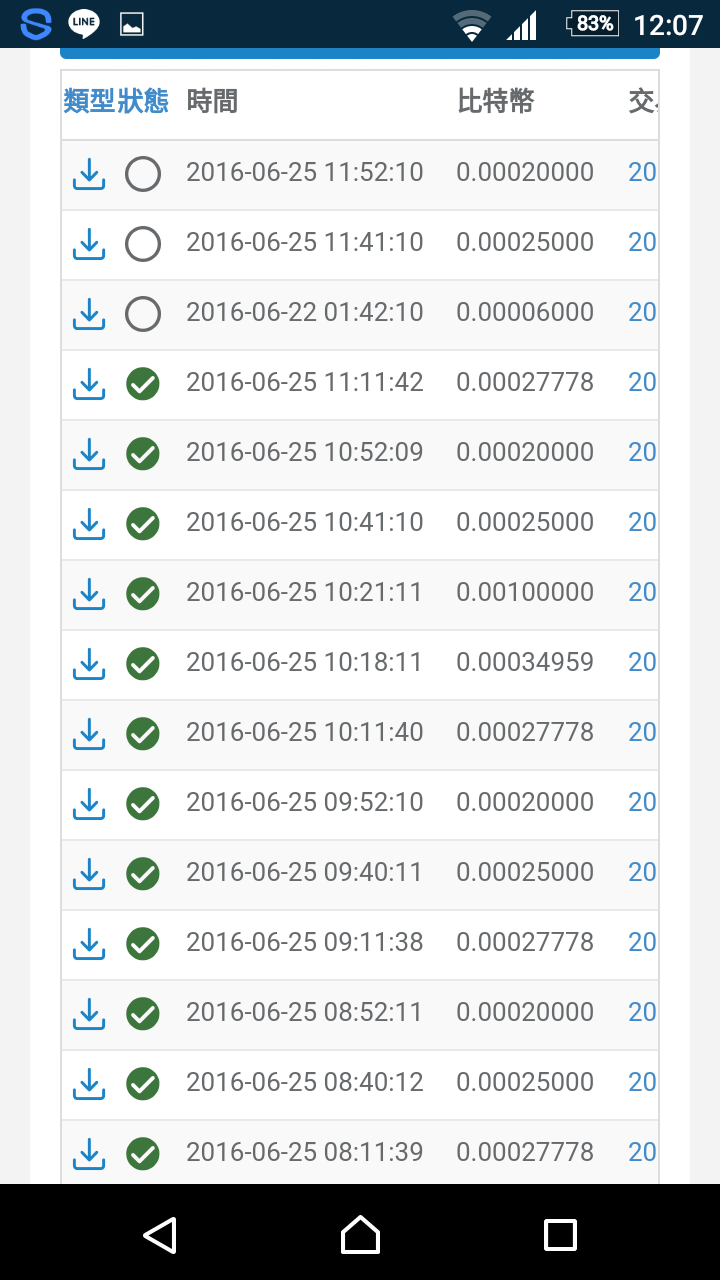
Task: Open transaction link in the 11:11:42 row
Action: (x=643, y=382)
